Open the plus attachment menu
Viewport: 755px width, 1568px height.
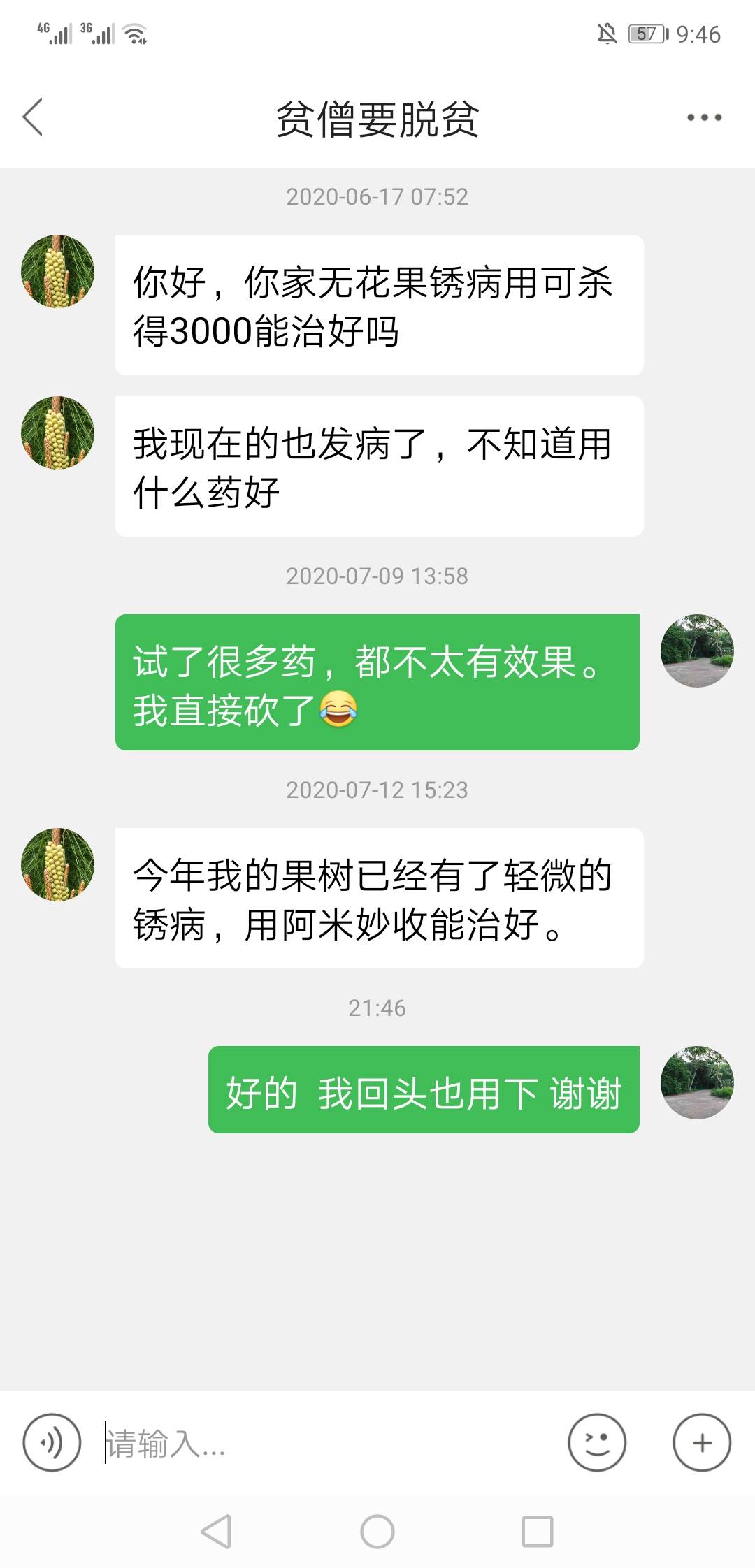pos(702,1442)
